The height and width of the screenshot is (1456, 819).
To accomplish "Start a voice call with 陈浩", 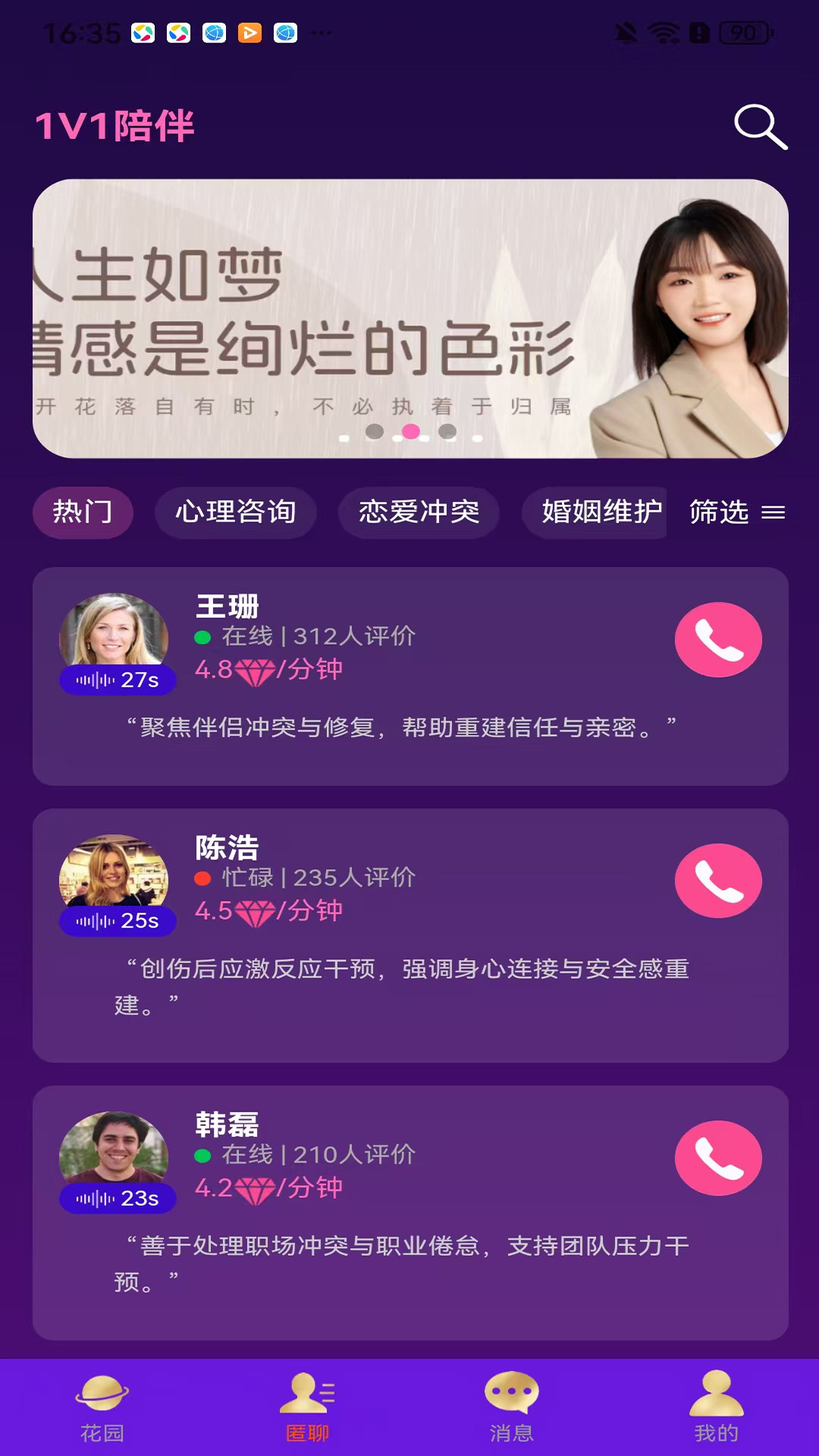I will [x=718, y=880].
